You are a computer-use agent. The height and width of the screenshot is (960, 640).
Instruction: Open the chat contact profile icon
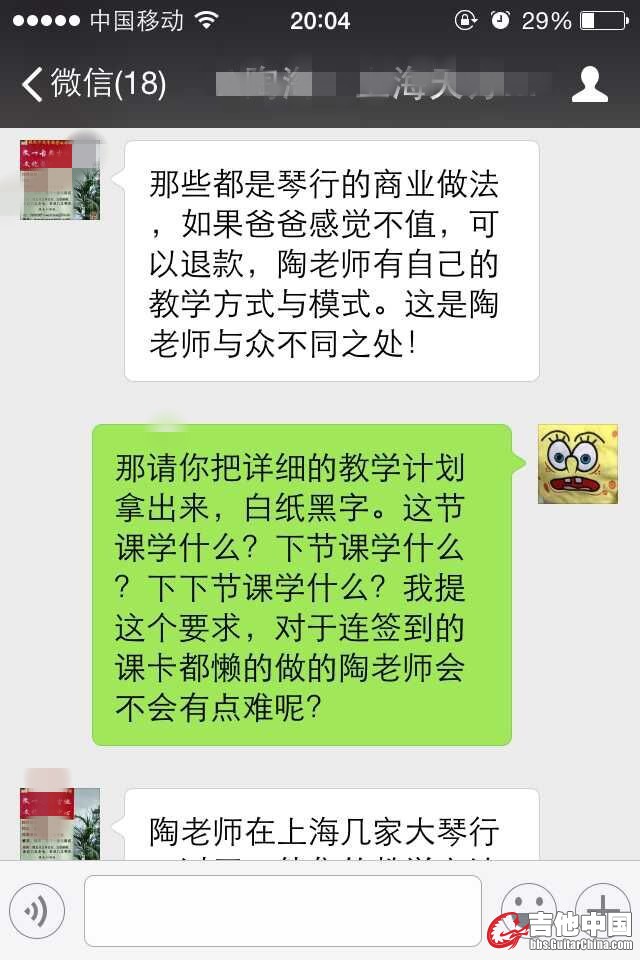click(589, 84)
